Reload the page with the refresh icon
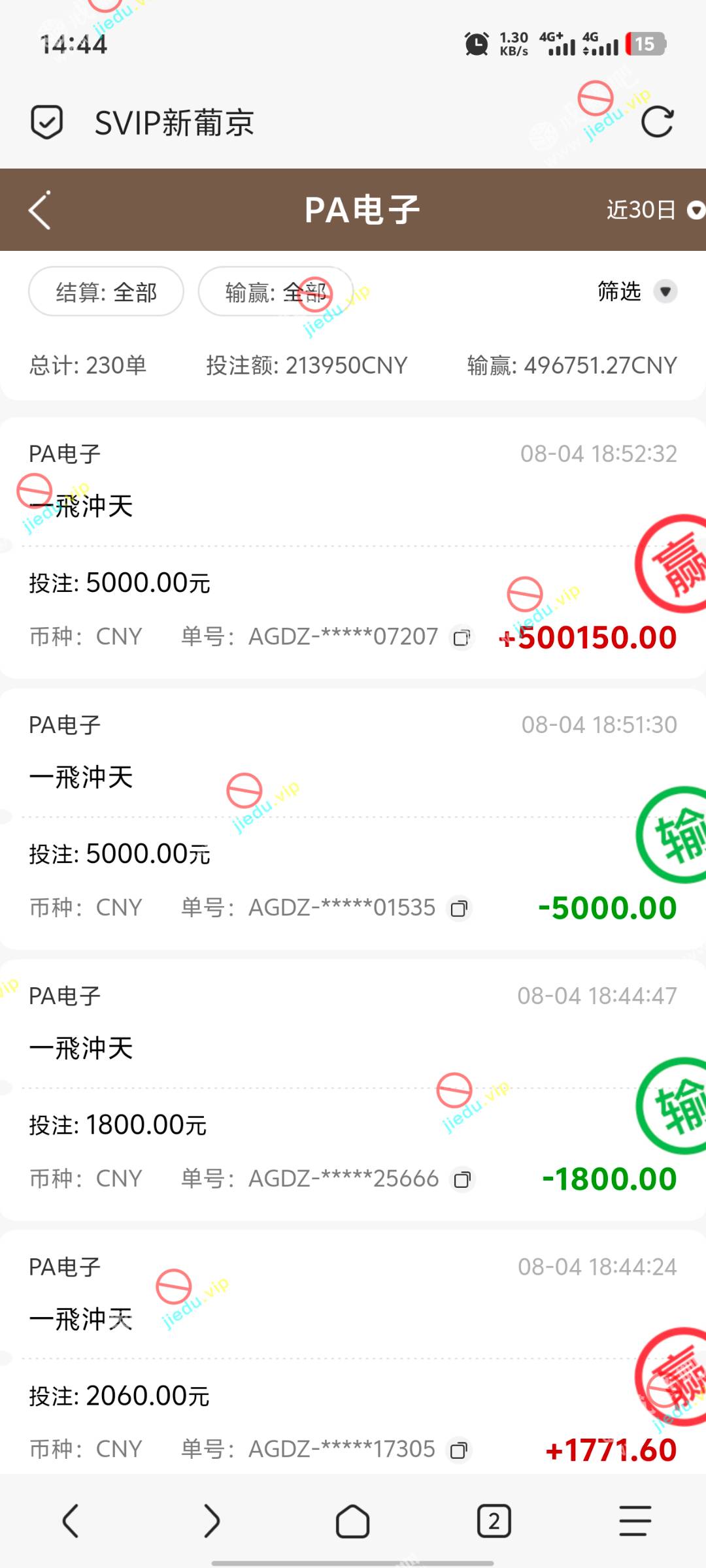This screenshot has width=706, height=1568. [657, 122]
